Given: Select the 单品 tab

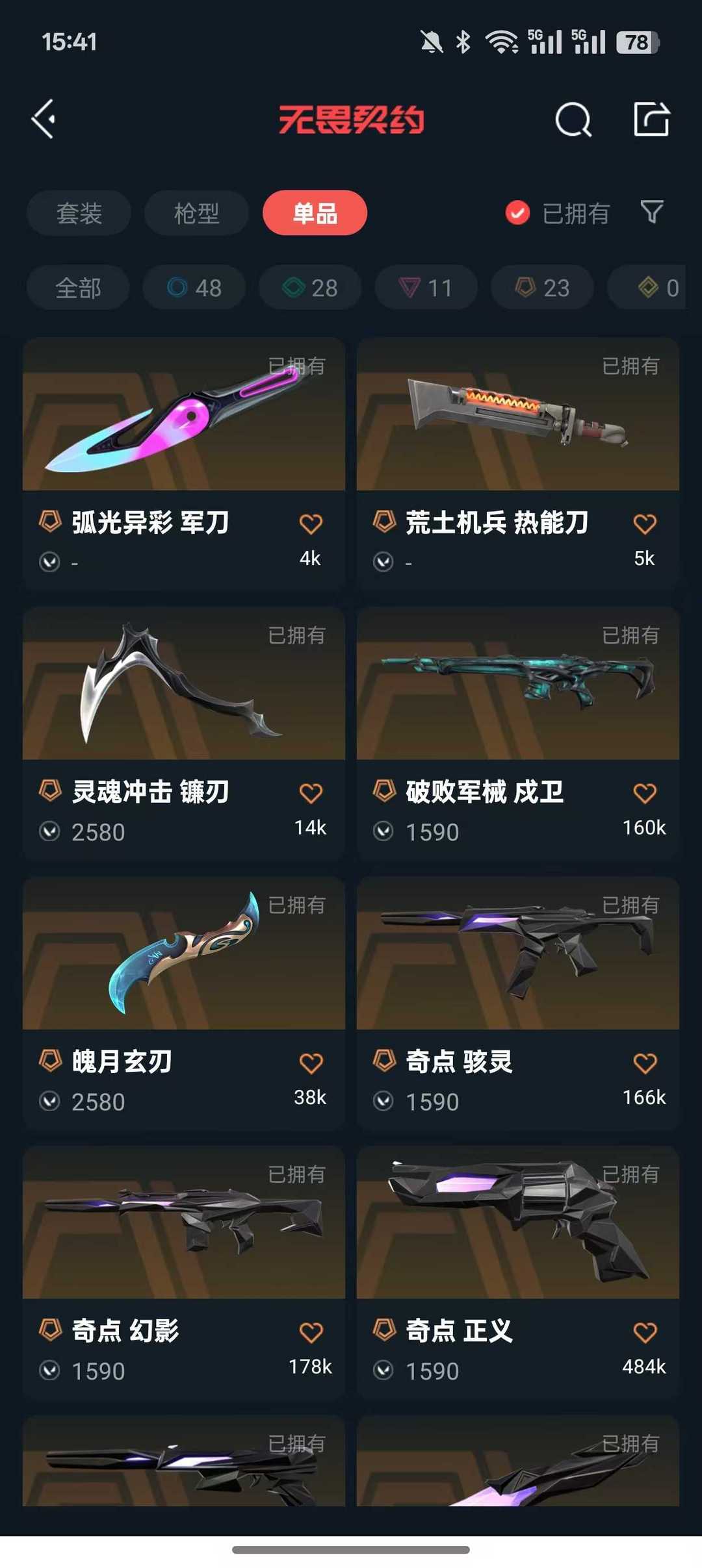Looking at the screenshot, I should coord(315,213).
